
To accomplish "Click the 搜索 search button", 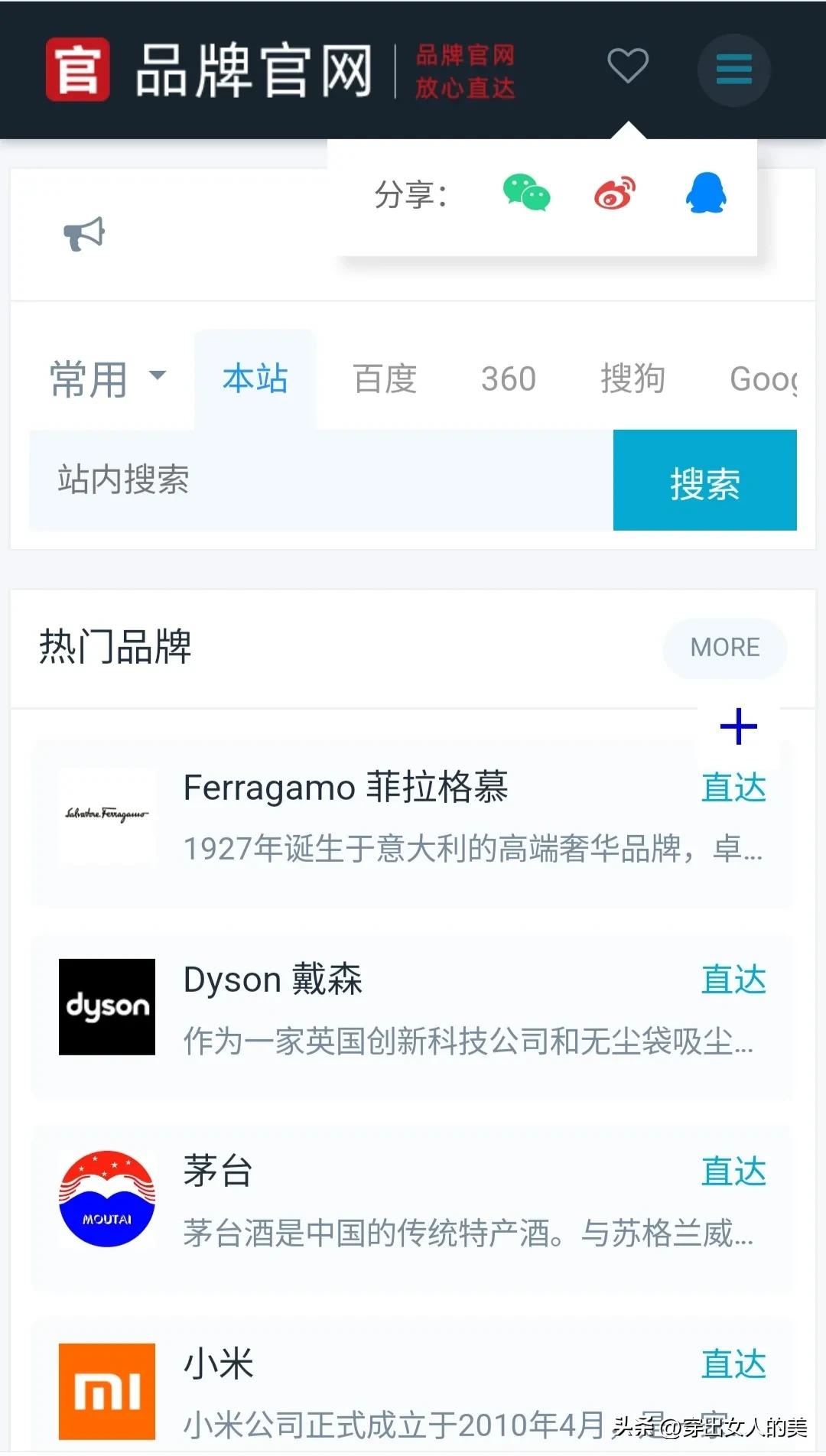I will 705,479.
